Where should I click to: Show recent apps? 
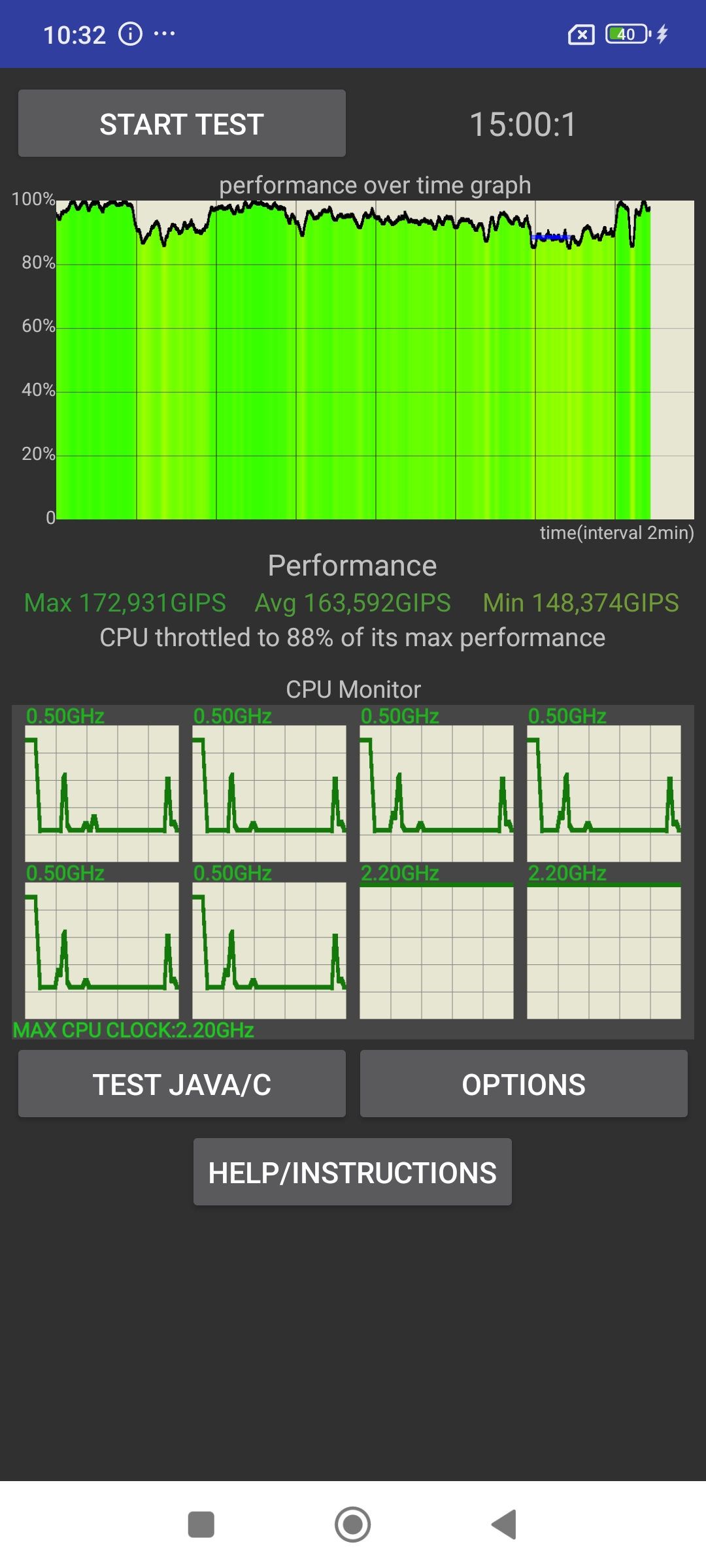pos(201,1525)
